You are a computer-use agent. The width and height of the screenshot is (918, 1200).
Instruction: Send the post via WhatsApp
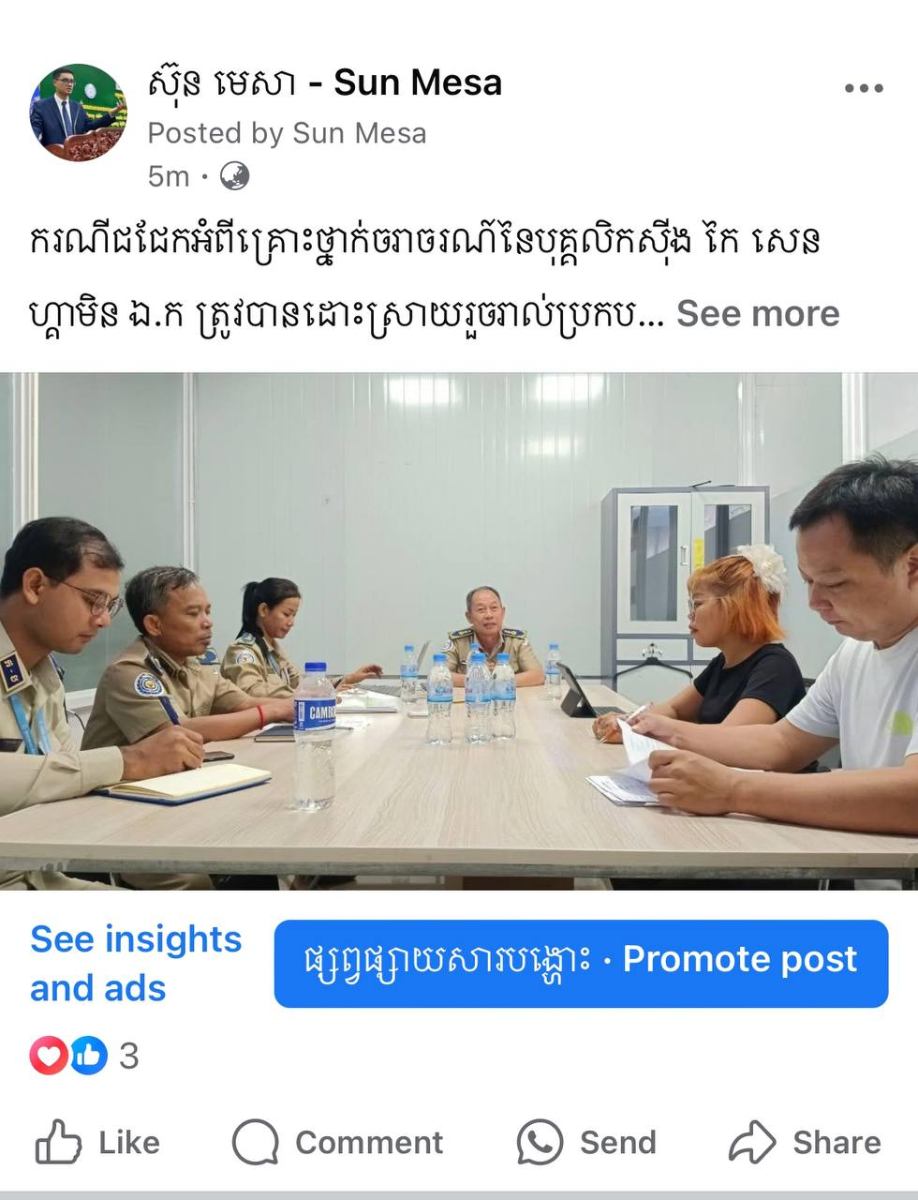pyautogui.click(x=586, y=1142)
